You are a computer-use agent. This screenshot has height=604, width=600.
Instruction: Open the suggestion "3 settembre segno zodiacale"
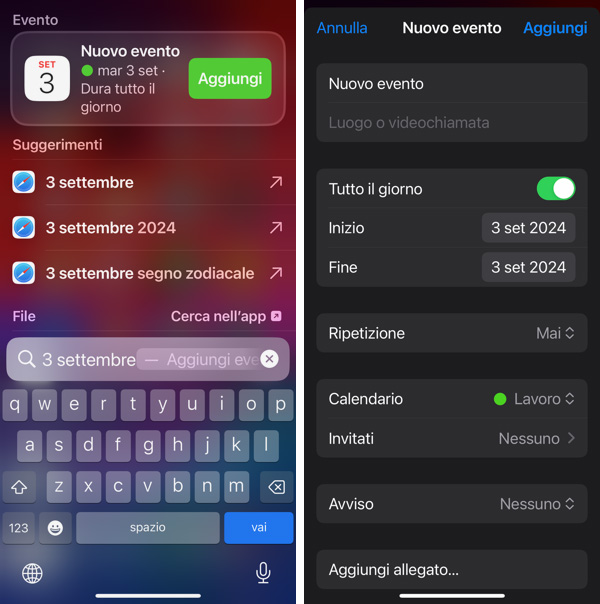(x=148, y=273)
